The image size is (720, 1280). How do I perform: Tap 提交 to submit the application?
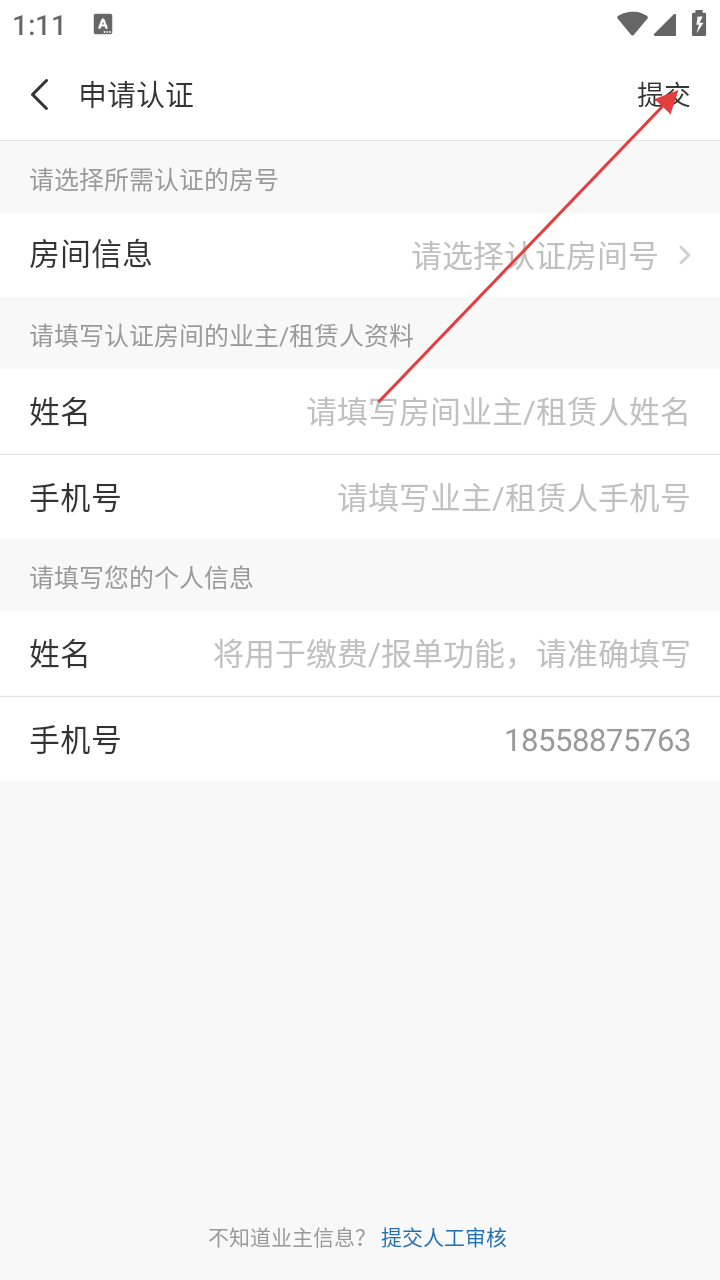coord(663,95)
